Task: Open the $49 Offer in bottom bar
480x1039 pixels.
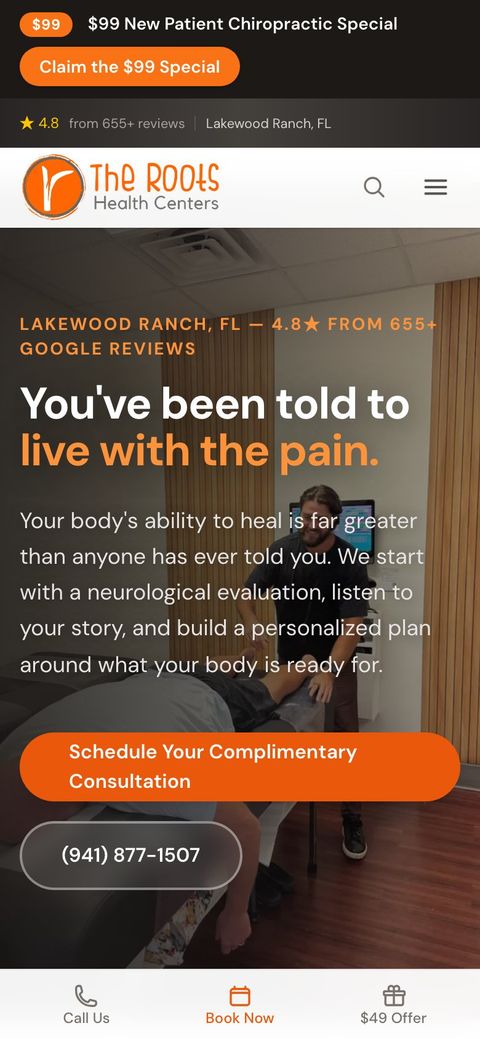Action: tap(393, 1005)
